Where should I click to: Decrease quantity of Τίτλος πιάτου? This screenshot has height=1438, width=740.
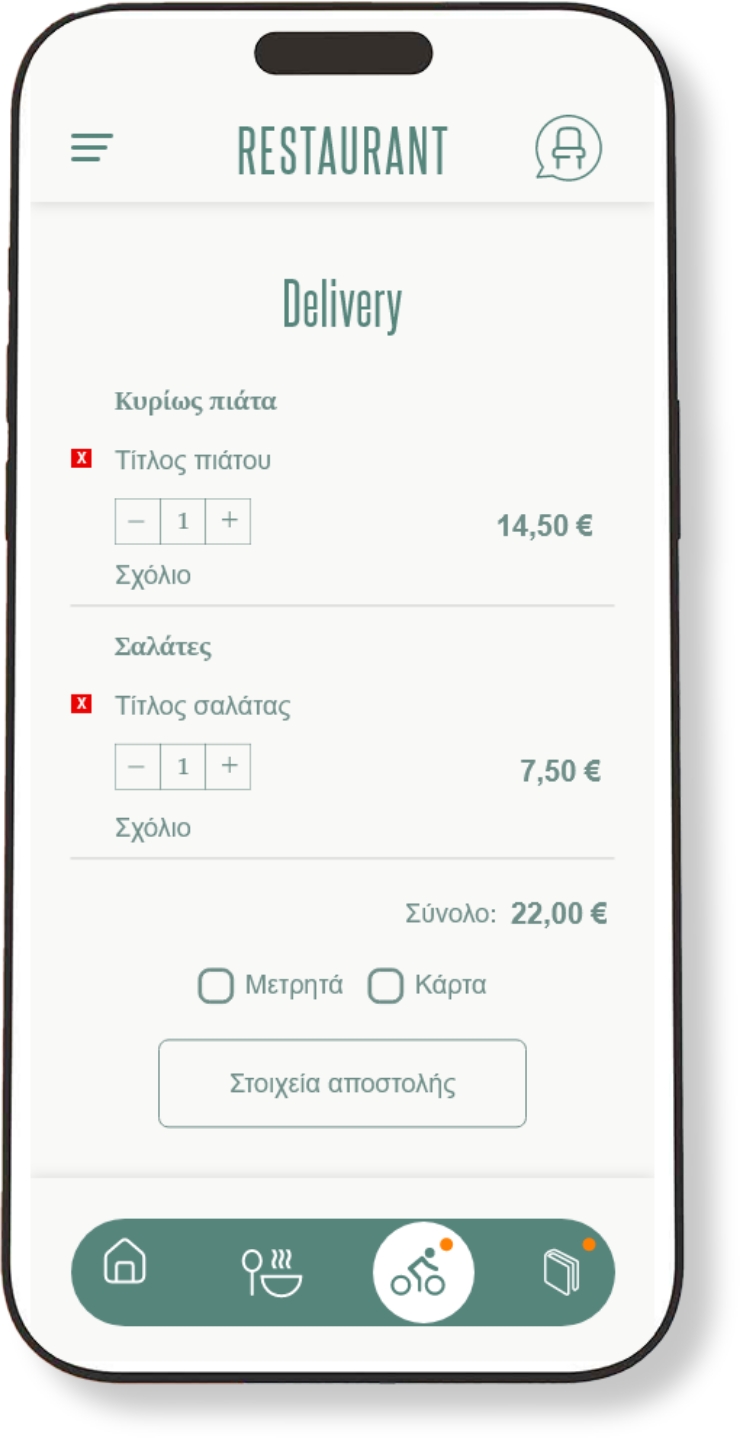pos(138,521)
